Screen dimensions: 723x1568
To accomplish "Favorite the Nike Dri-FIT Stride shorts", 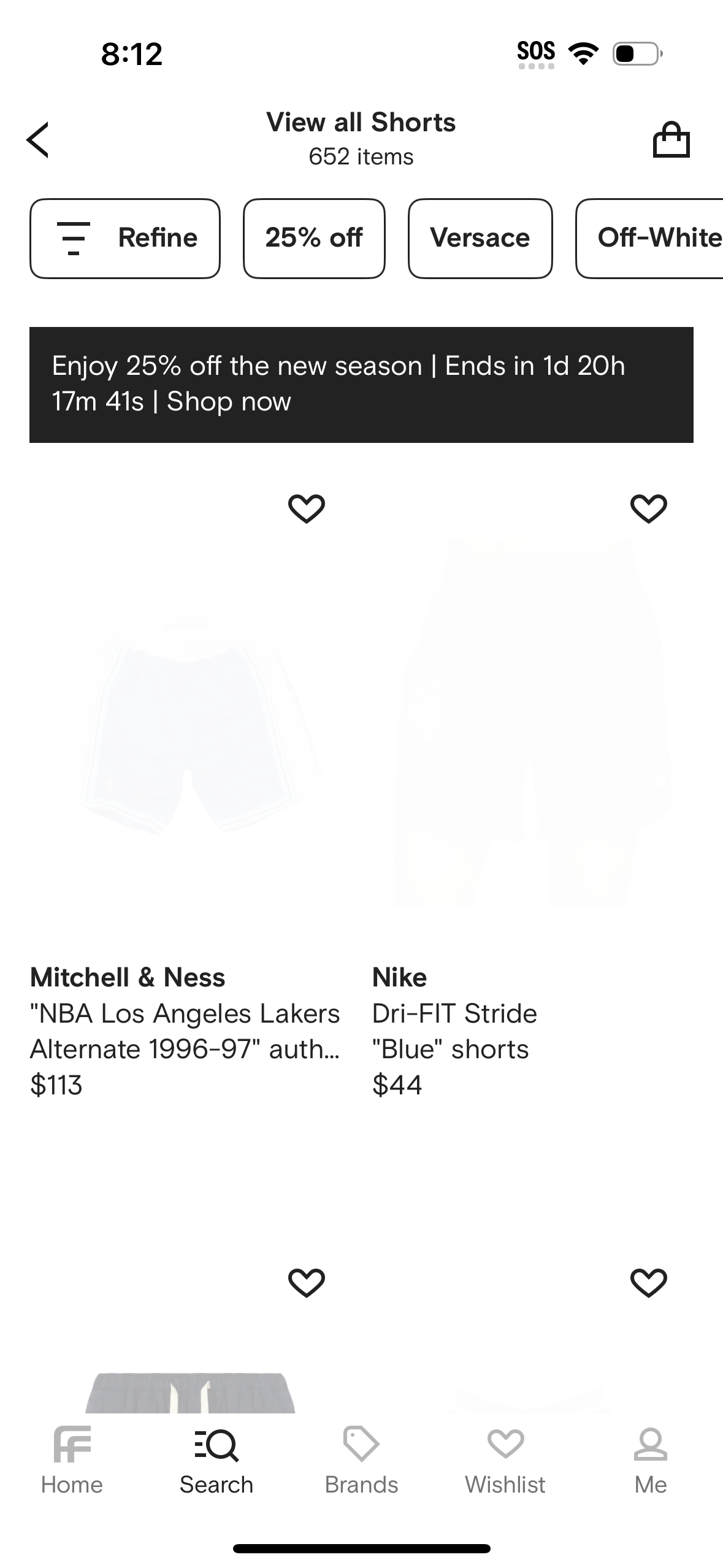I will [648, 507].
